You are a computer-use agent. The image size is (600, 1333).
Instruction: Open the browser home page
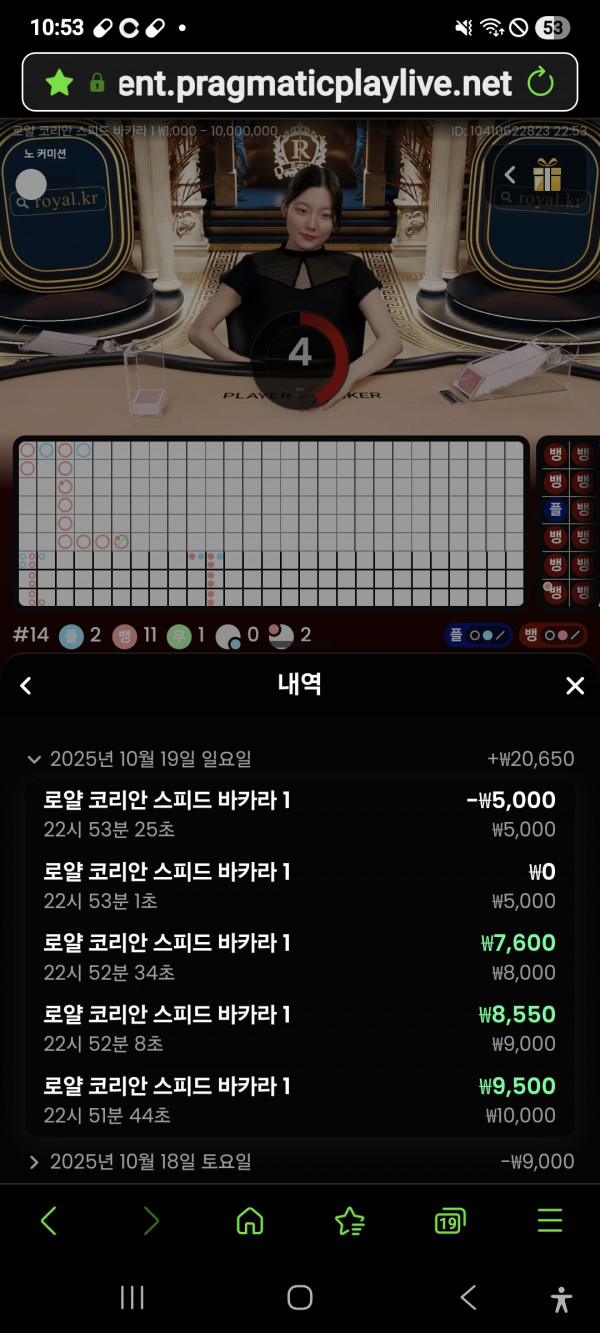(x=249, y=1221)
